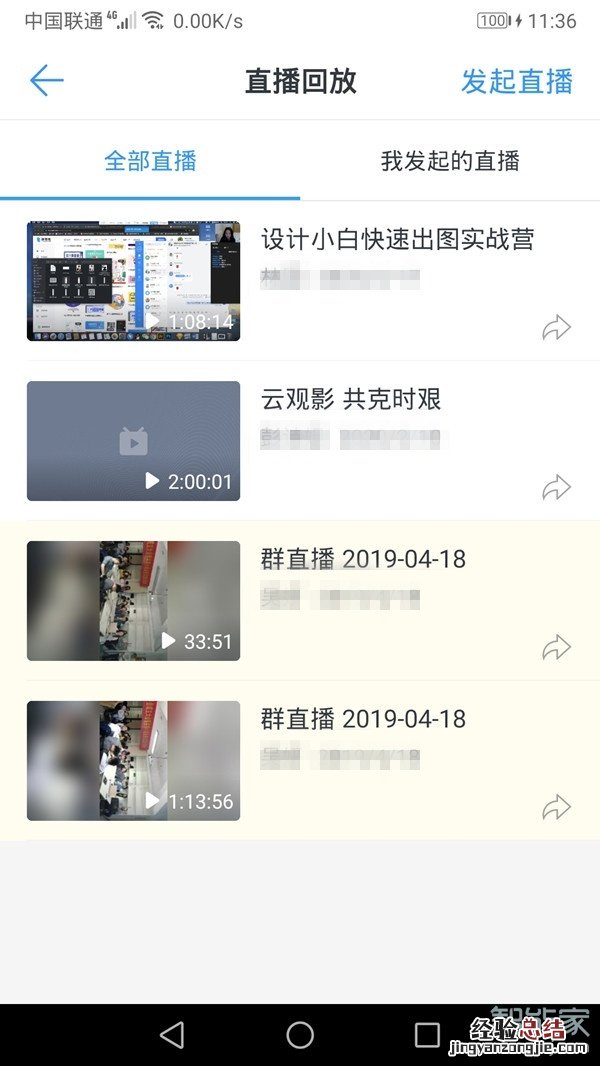The width and height of the screenshot is (600, 1066).
Task: Share the 1:13:56 群直播 replay
Action: 556,807
